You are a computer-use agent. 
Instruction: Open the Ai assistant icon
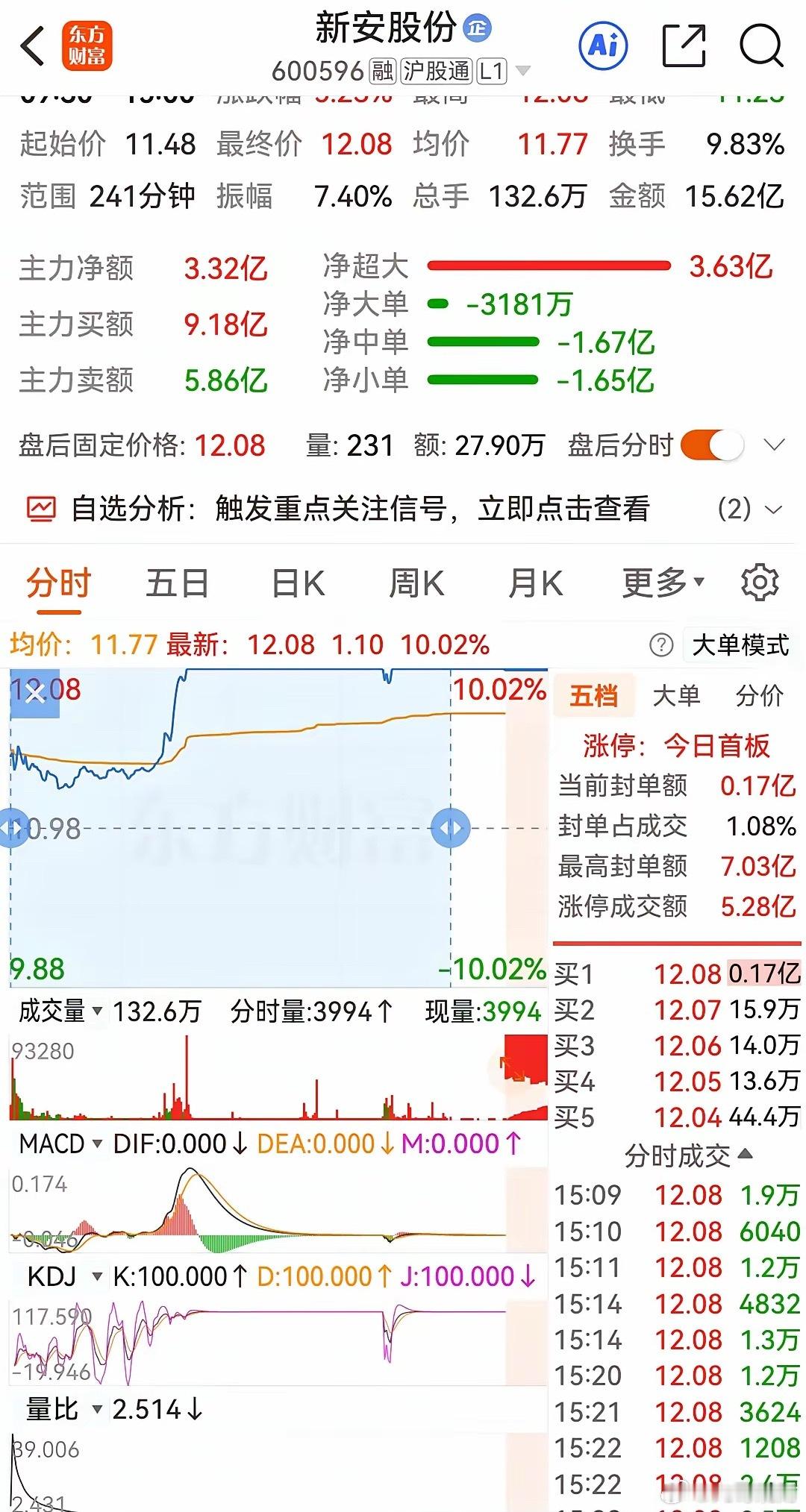pyautogui.click(x=603, y=46)
